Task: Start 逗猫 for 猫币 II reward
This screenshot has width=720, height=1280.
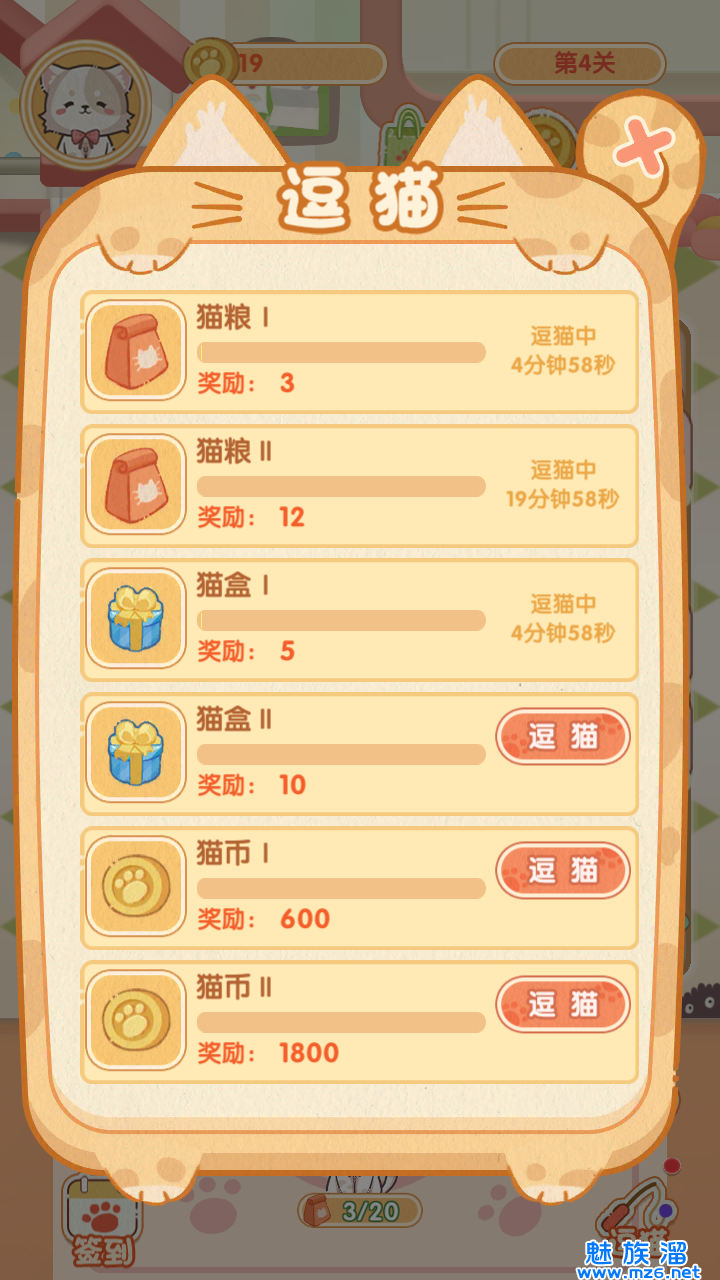Action: [563, 1004]
